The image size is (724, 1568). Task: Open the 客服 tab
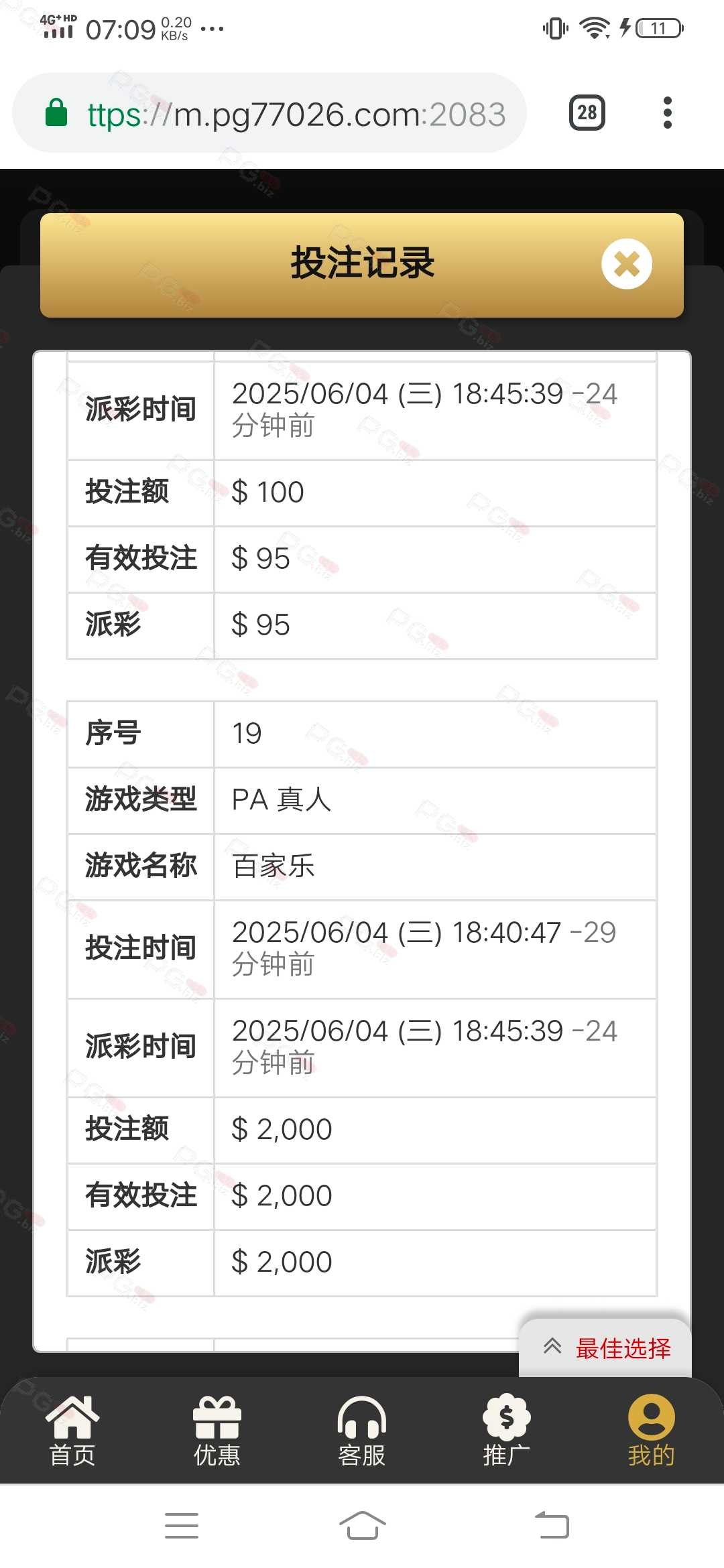click(362, 1431)
